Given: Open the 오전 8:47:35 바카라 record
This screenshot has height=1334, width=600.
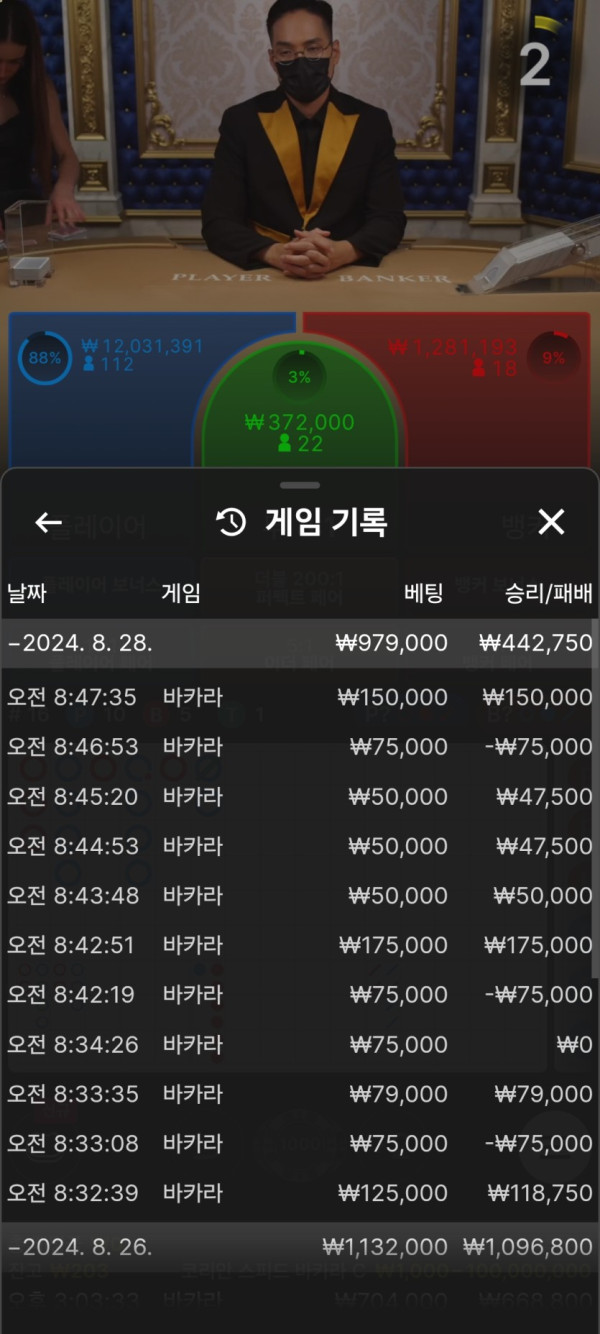Looking at the screenshot, I should [300, 697].
